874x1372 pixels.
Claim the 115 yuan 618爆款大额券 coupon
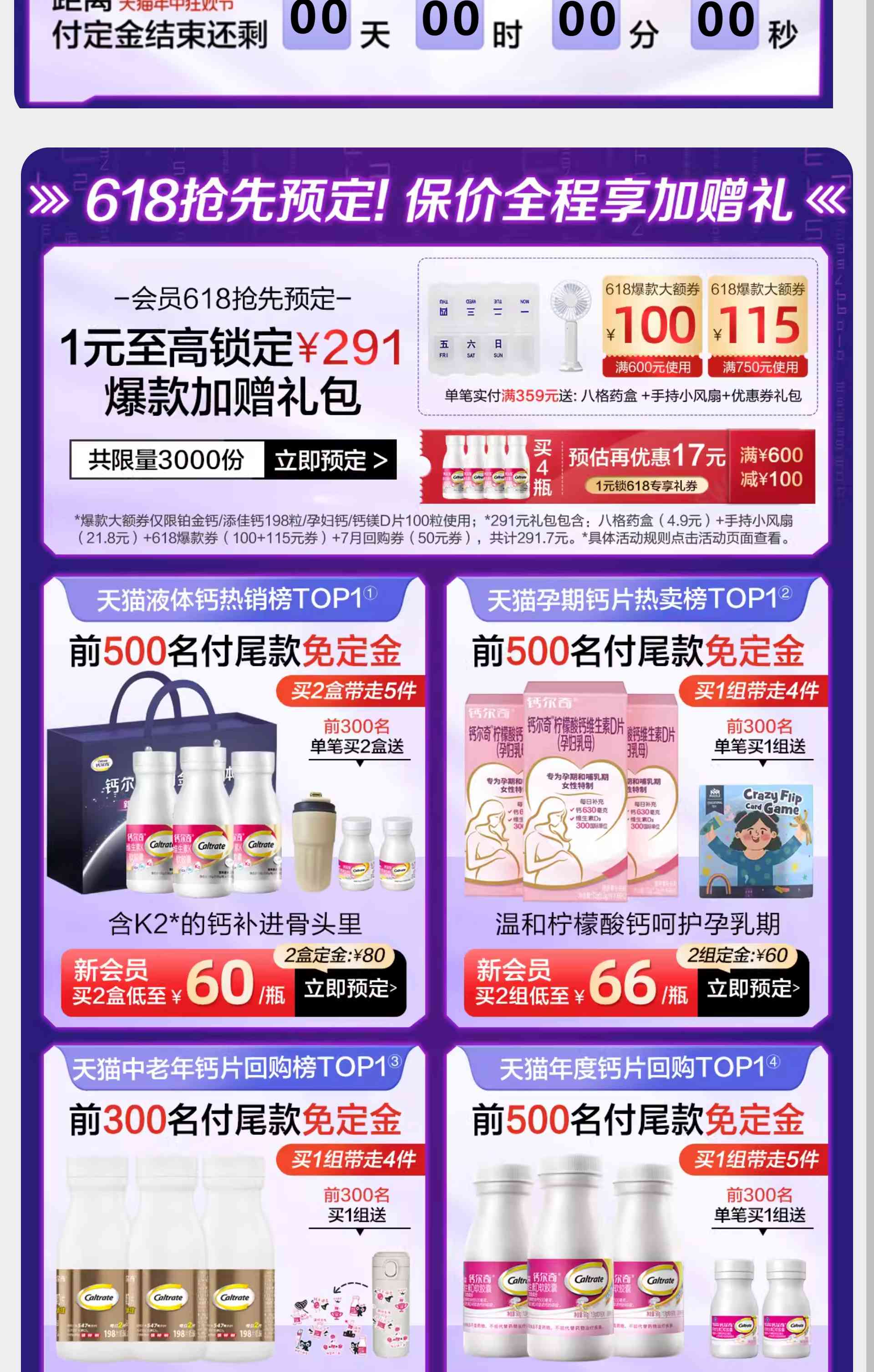(757, 326)
